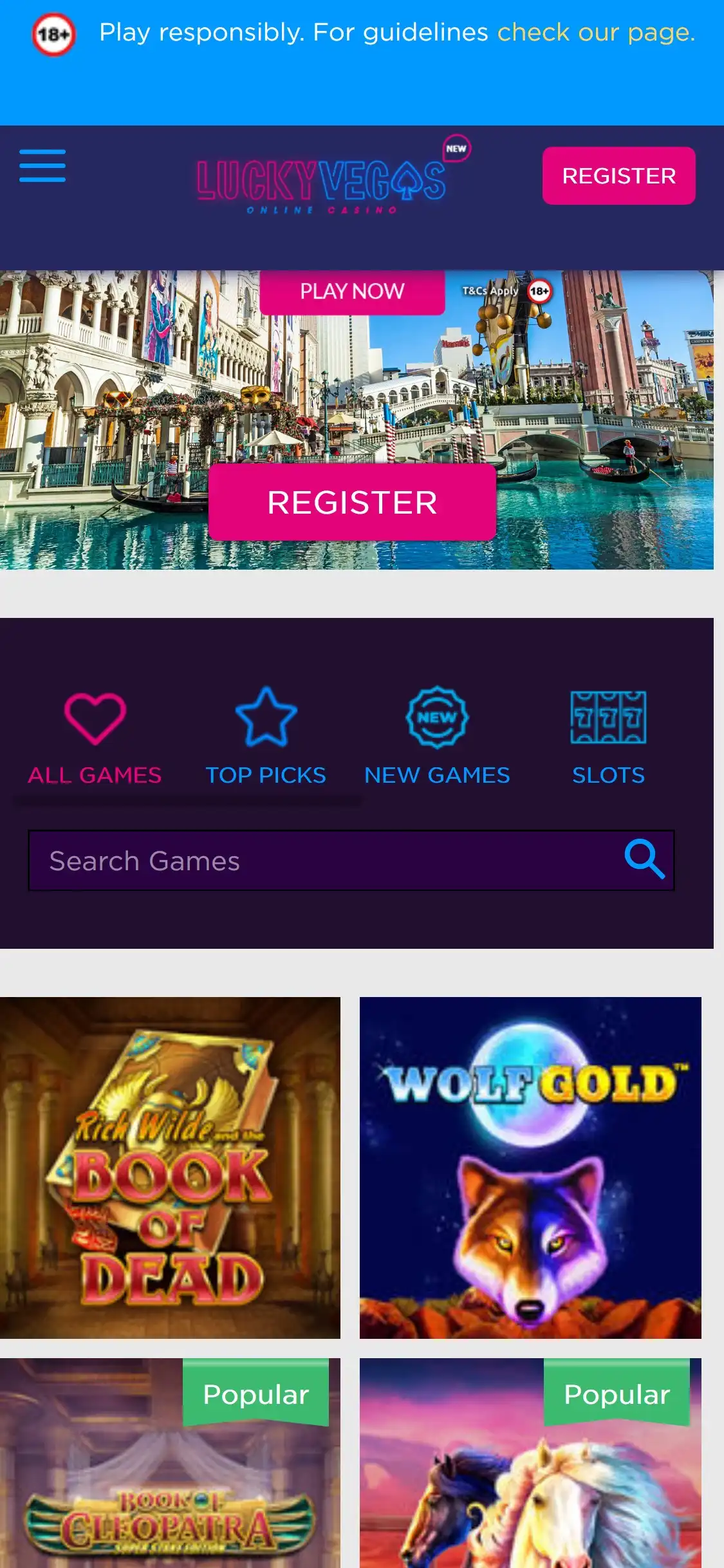Launch the Wolf Gold game
724x1568 pixels.
(530, 1168)
